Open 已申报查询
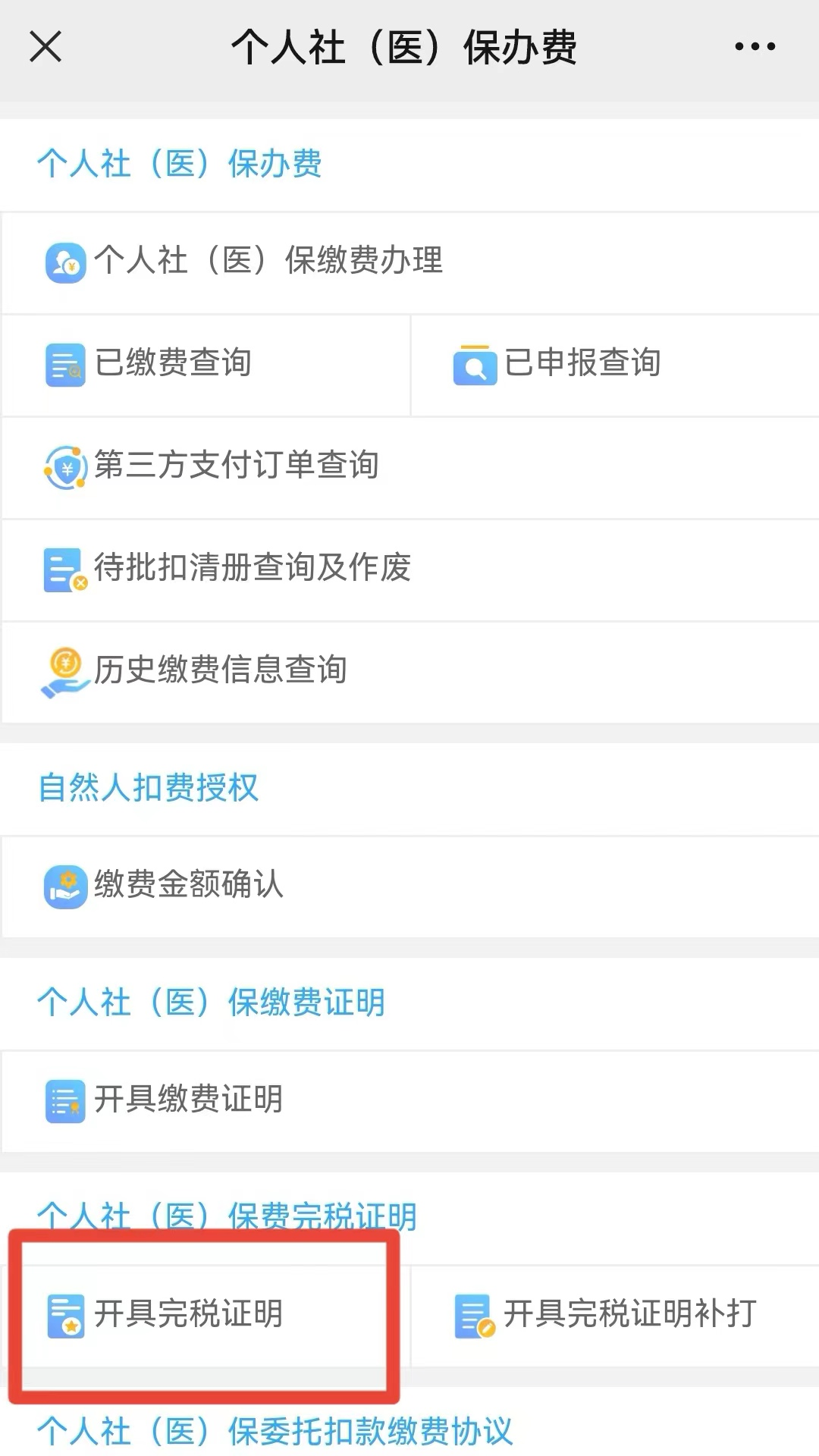The image size is (819, 1456). pyautogui.click(x=582, y=363)
